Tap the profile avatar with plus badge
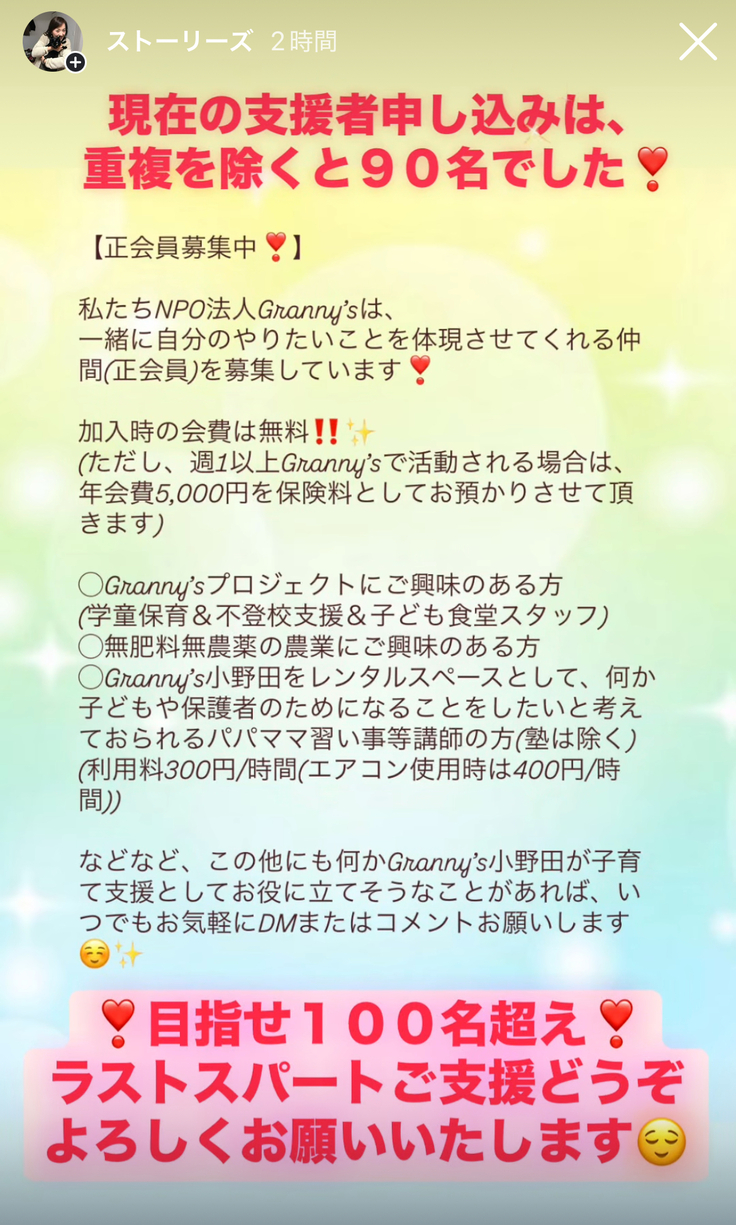The height and width of the screenshot is (1225, 736). 53,42
